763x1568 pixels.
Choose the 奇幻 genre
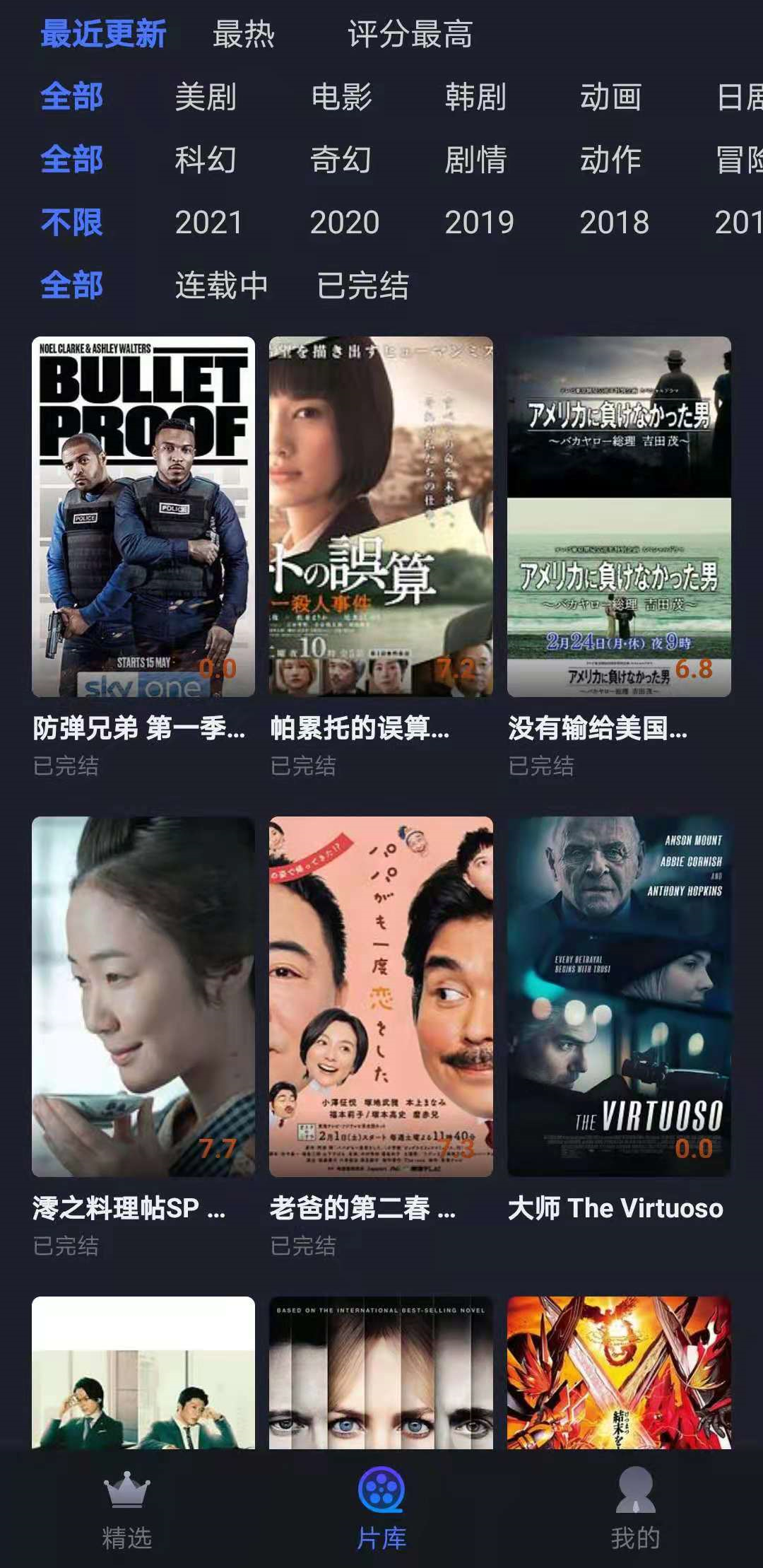341,160
